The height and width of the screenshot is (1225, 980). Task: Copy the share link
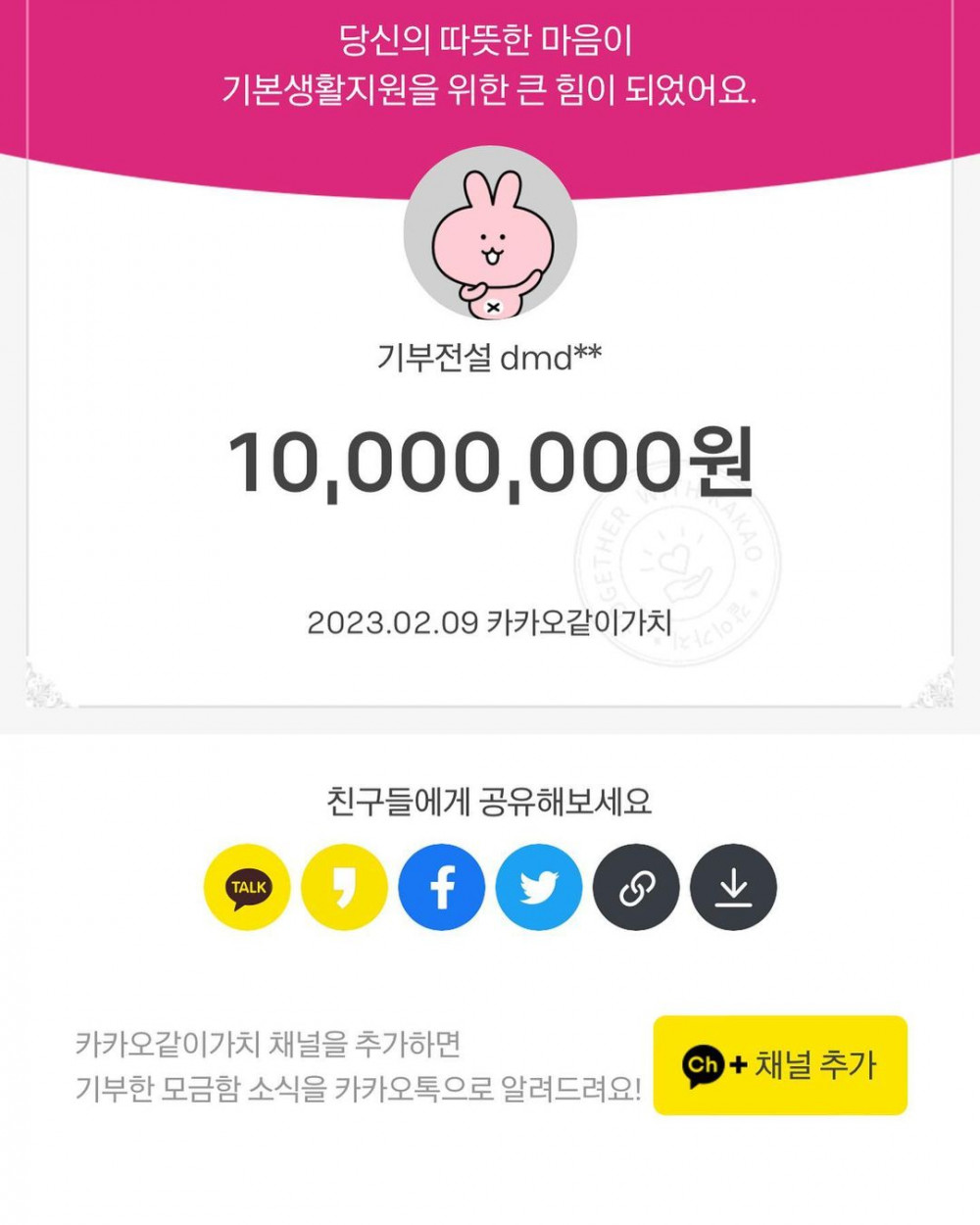point(636,887)
